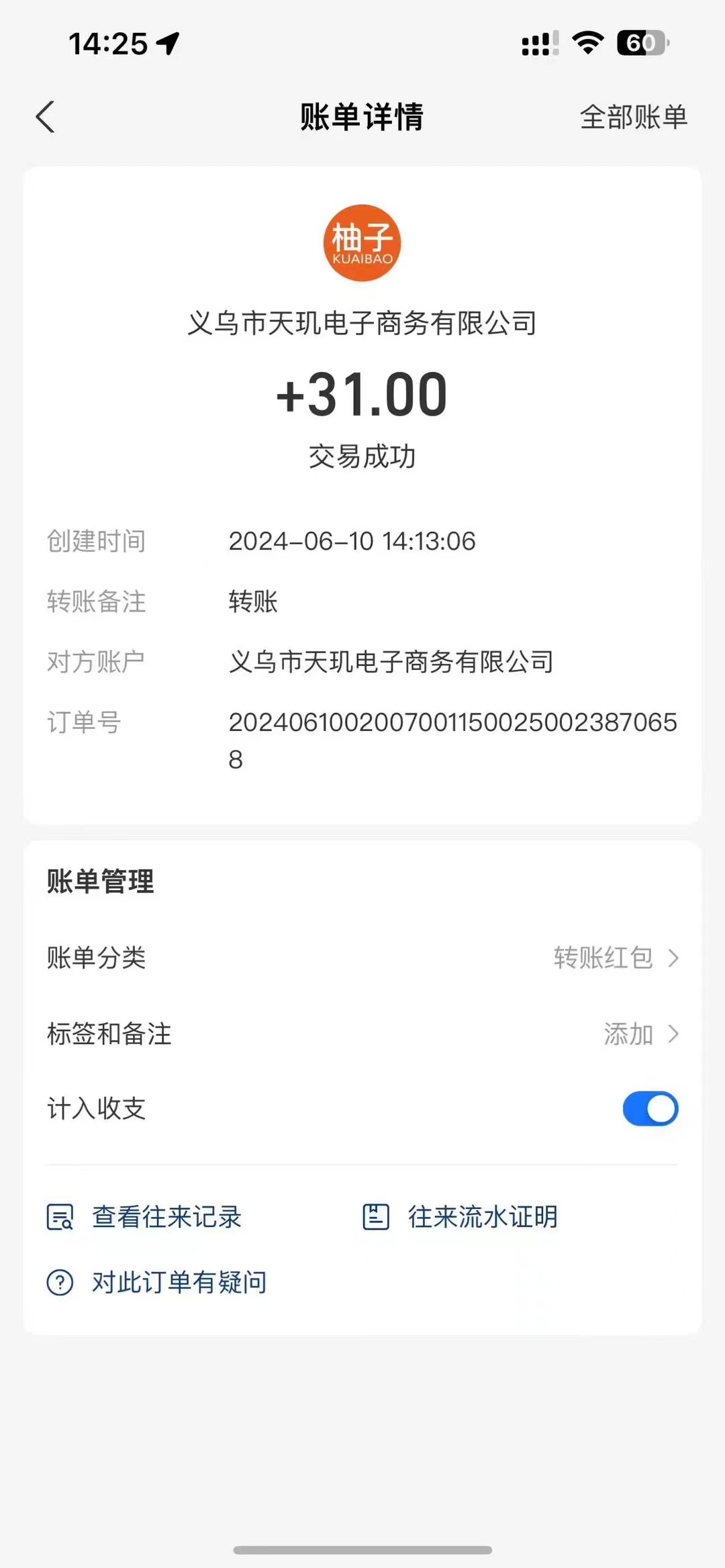Tap the location arrow next to 14:25

pos(167,42)
